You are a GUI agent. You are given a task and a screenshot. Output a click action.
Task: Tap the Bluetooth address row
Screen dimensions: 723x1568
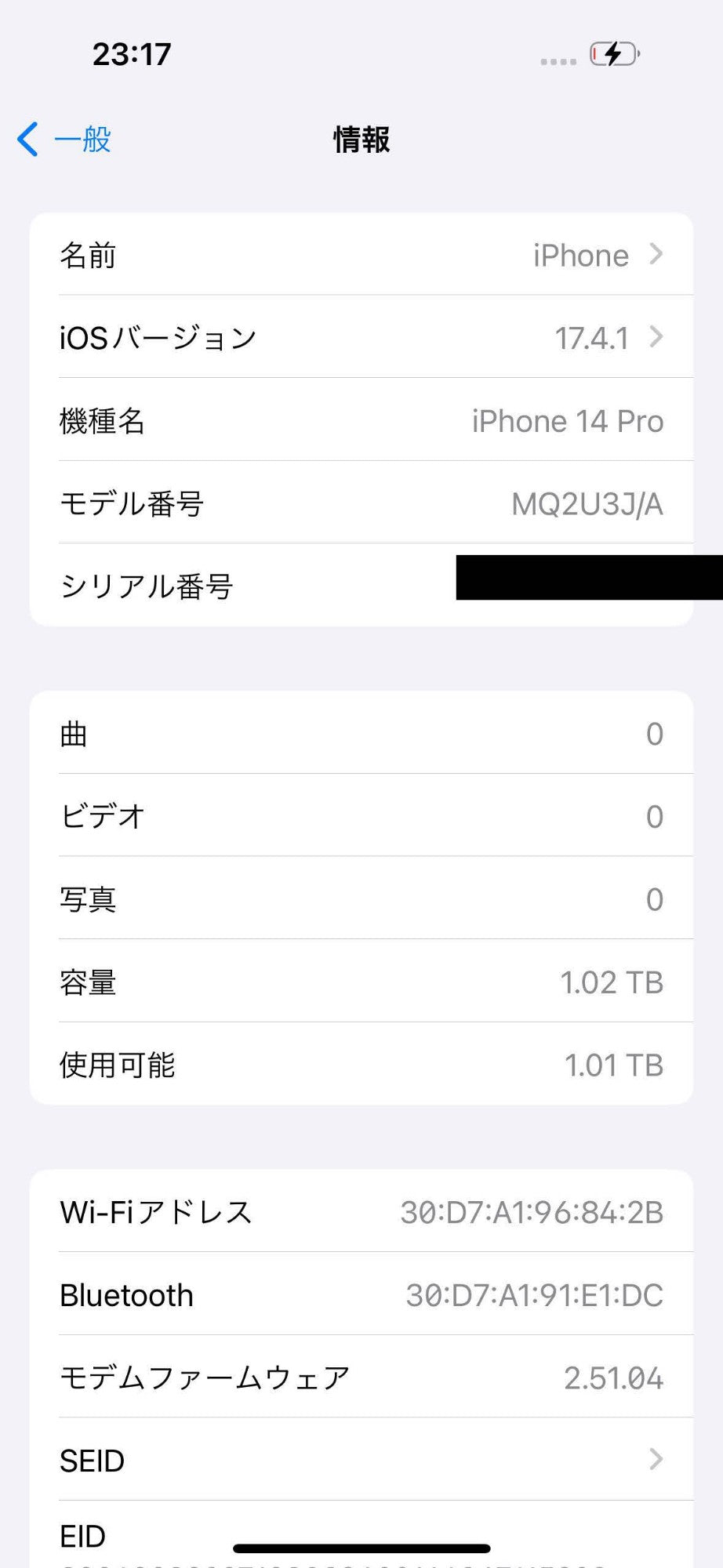[361, 1295]
